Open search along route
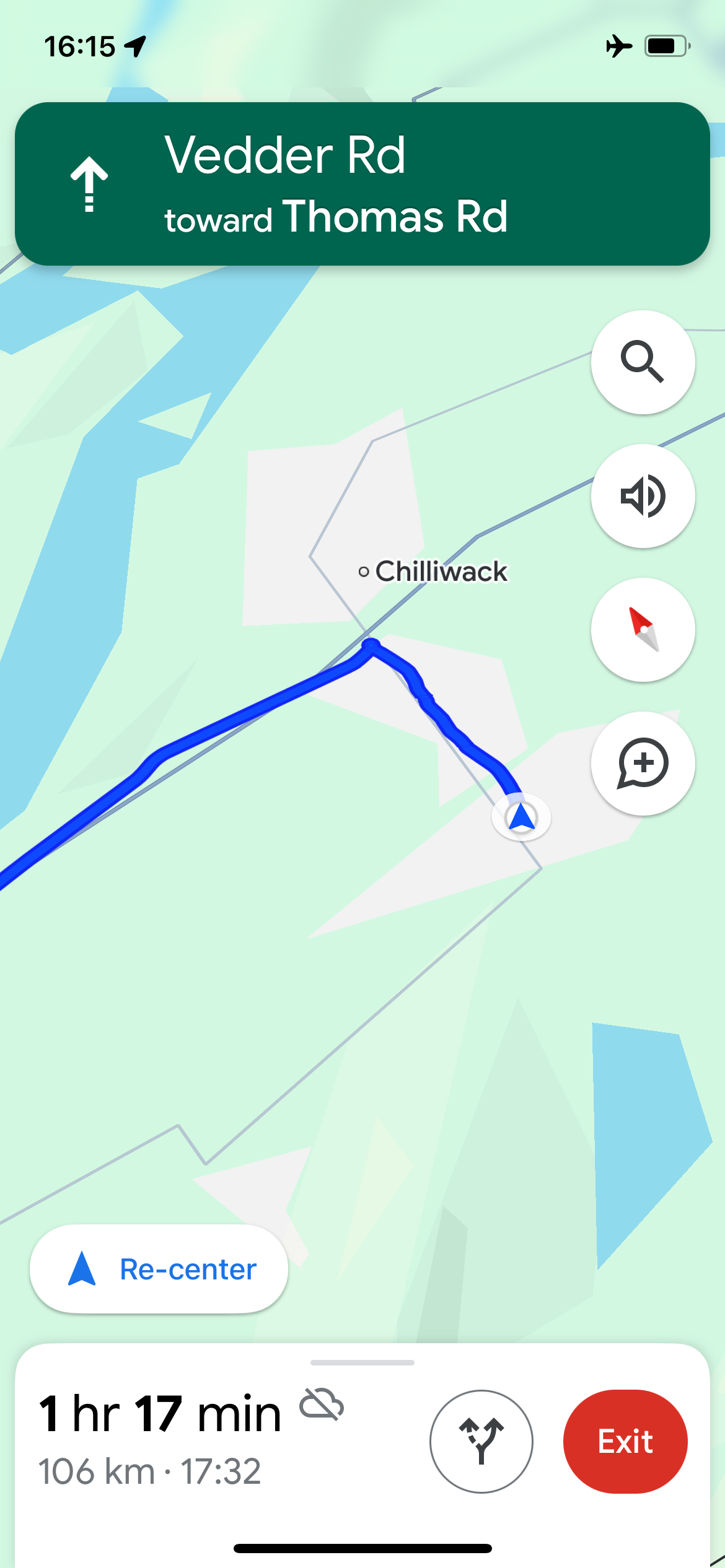This screenshot has width=725, height=1568. tap(643, 362)
